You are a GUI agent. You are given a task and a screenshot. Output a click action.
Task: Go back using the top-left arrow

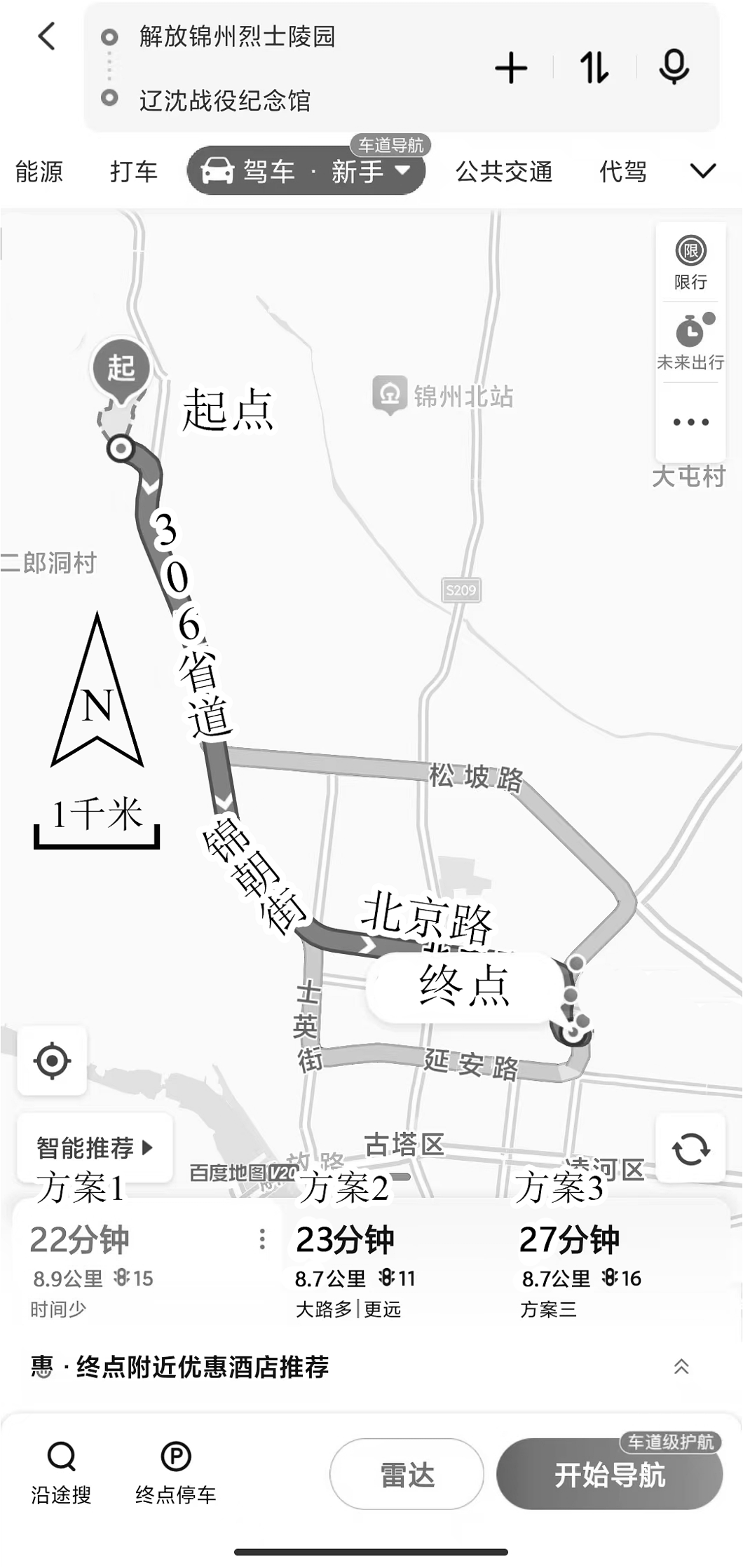(x=46, y=36)
